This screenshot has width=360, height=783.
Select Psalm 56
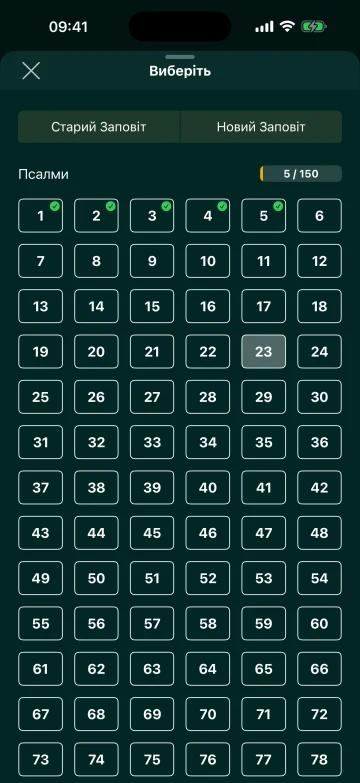coord(96,624)
